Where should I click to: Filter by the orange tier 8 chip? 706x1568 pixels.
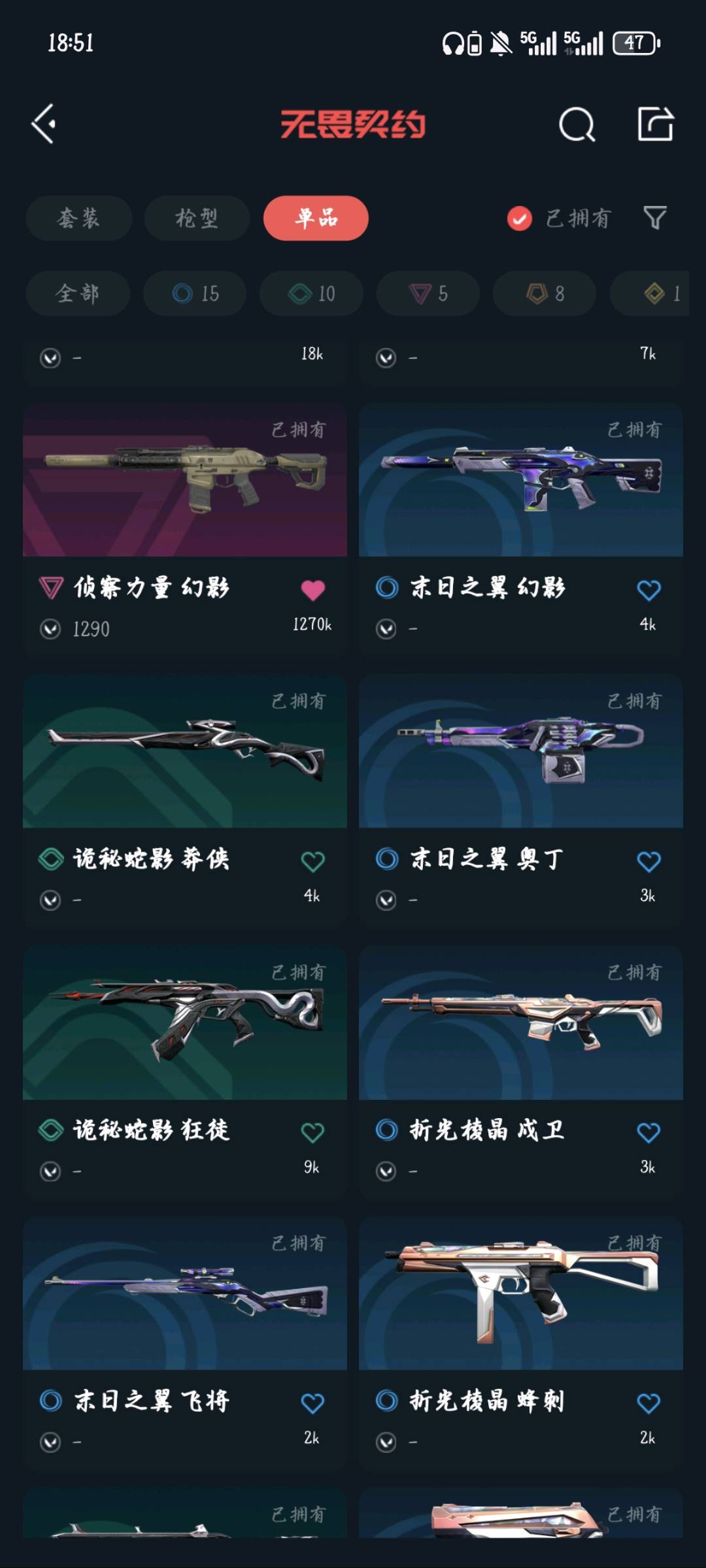pyautogui.click(x=545, y=294)
